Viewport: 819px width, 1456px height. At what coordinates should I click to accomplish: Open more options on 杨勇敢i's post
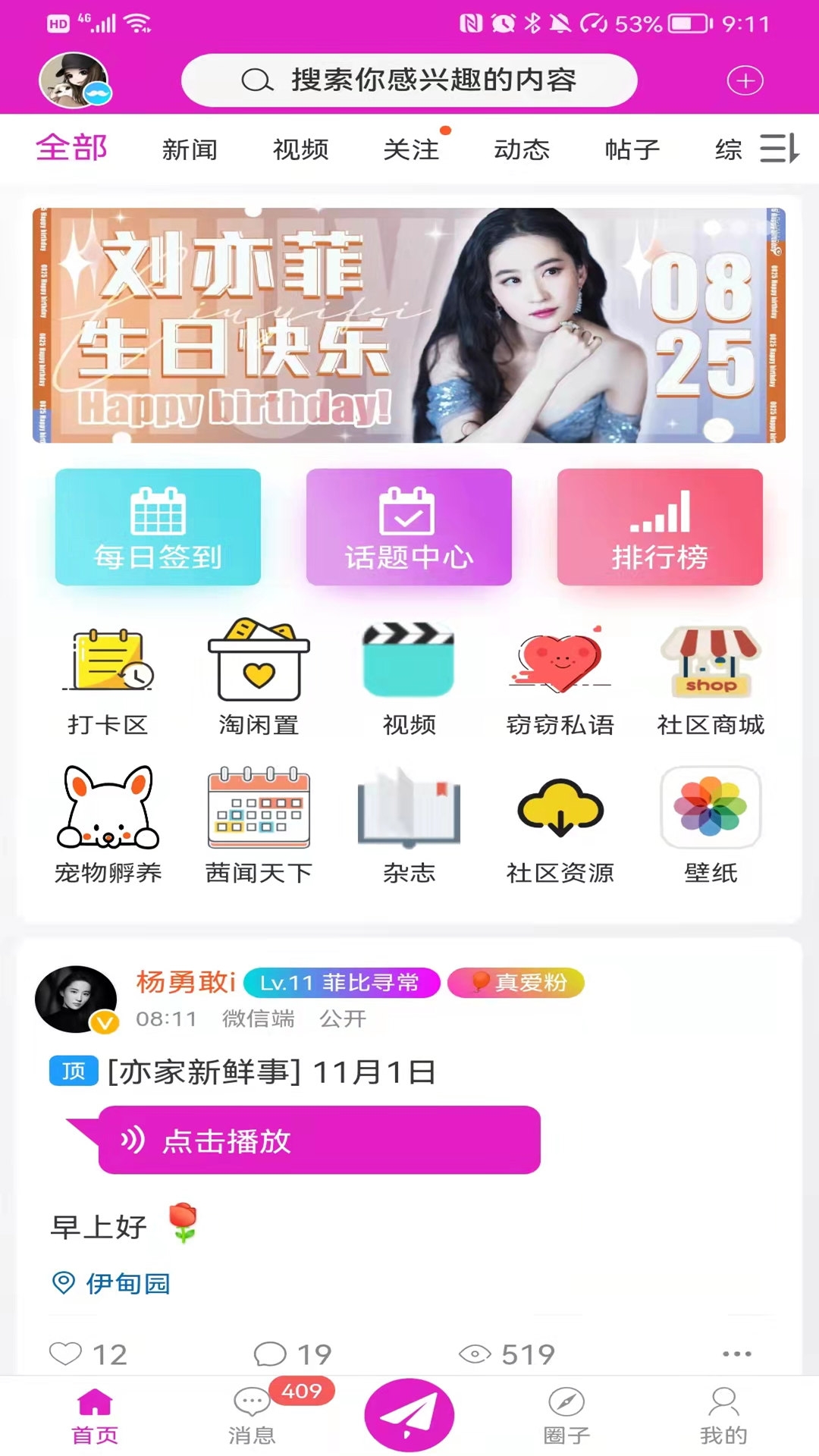[x=736, y=1353]
